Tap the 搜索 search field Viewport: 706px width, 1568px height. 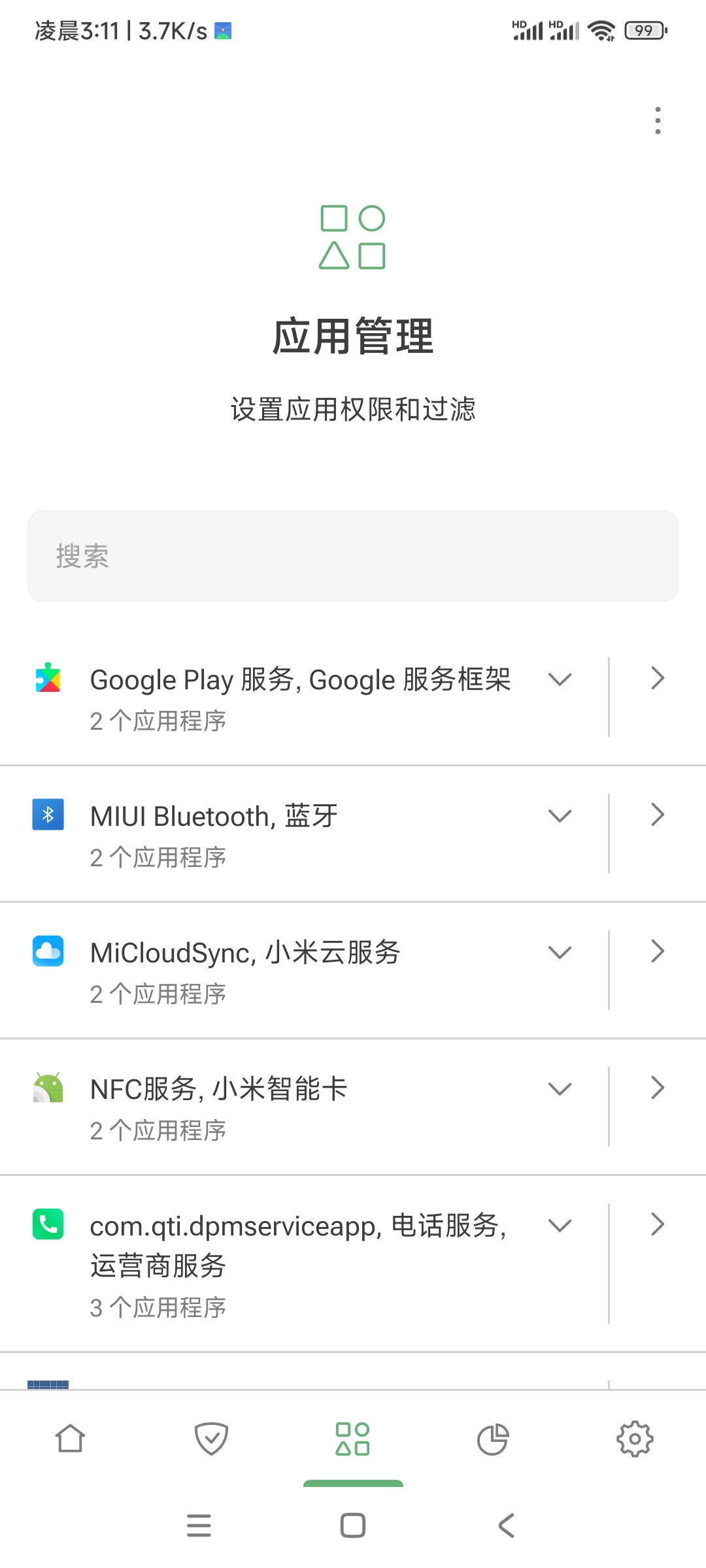click(x=353, y=556)
